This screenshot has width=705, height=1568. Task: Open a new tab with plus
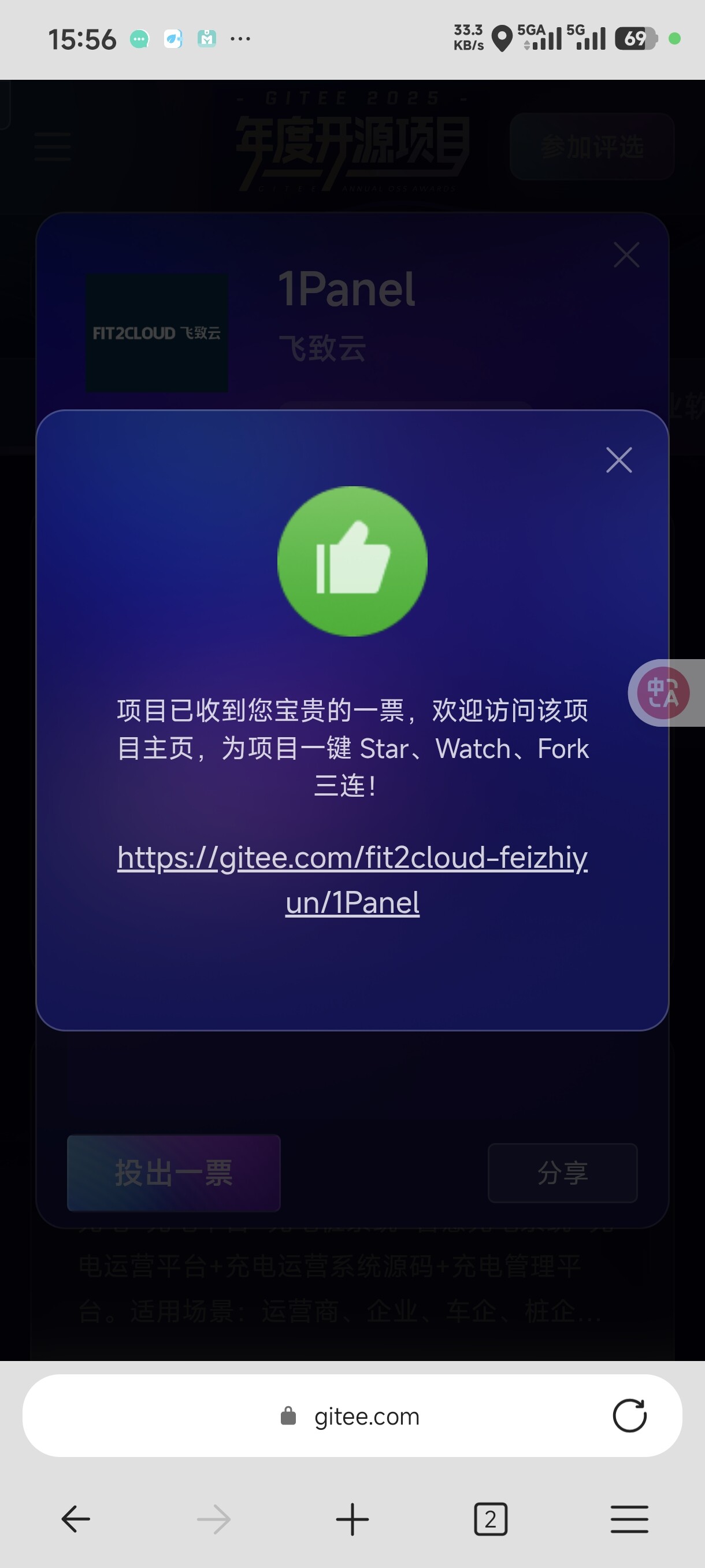pyautogui.click(x=352, y=1519)
